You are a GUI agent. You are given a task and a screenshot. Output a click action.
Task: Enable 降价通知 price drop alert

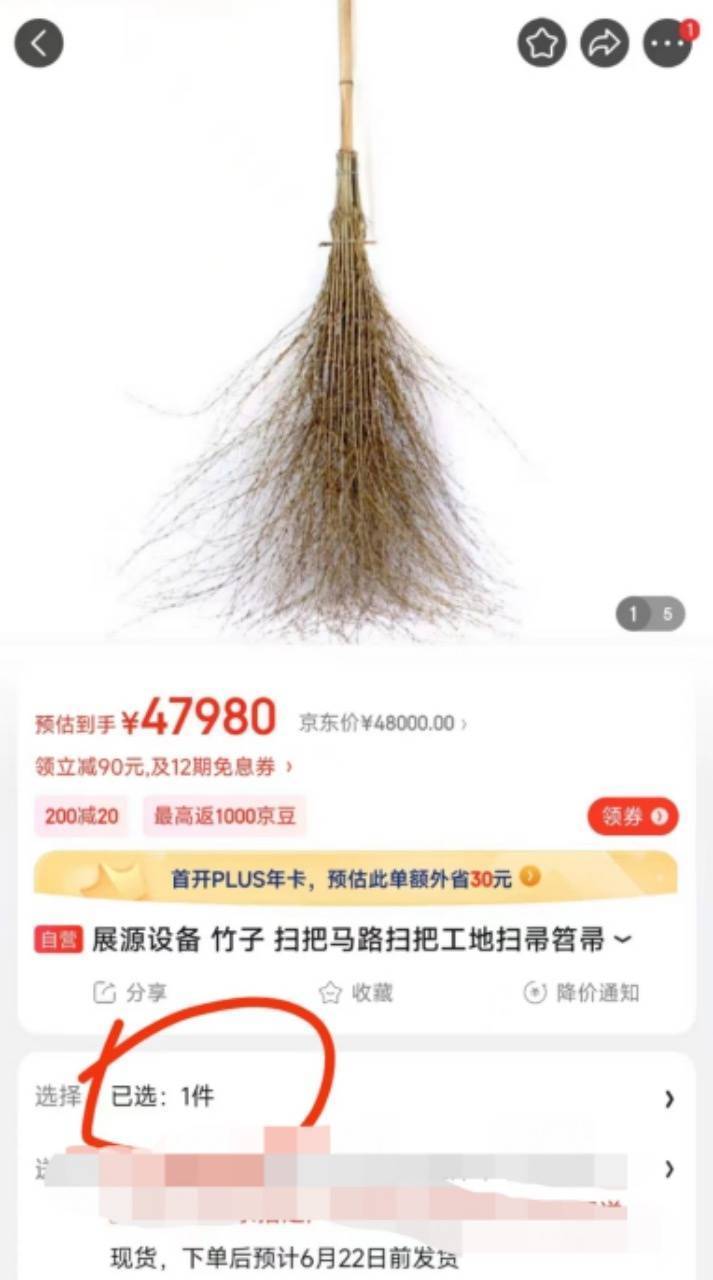point(581,993)
